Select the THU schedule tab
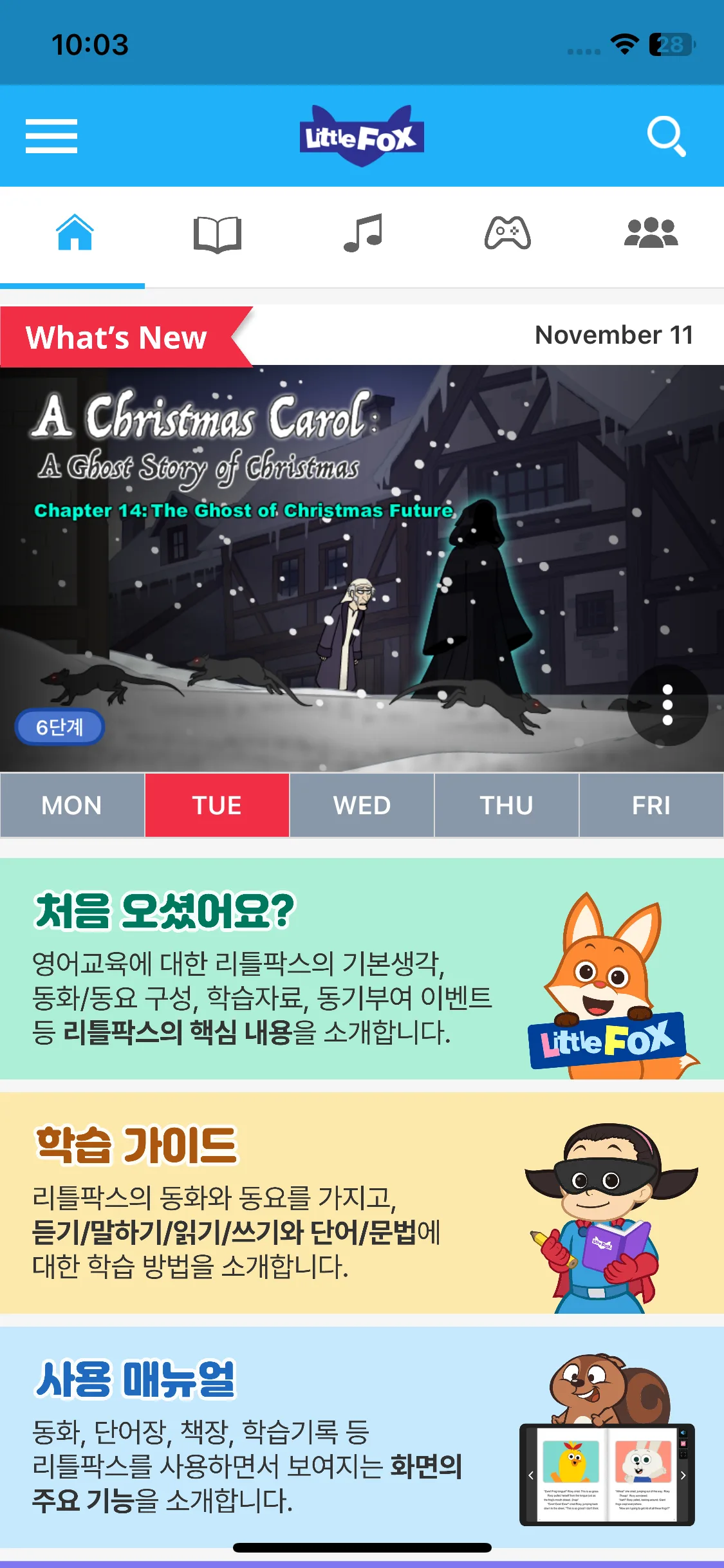Viewport: 724px width, 1568px height. pos(506,805)
